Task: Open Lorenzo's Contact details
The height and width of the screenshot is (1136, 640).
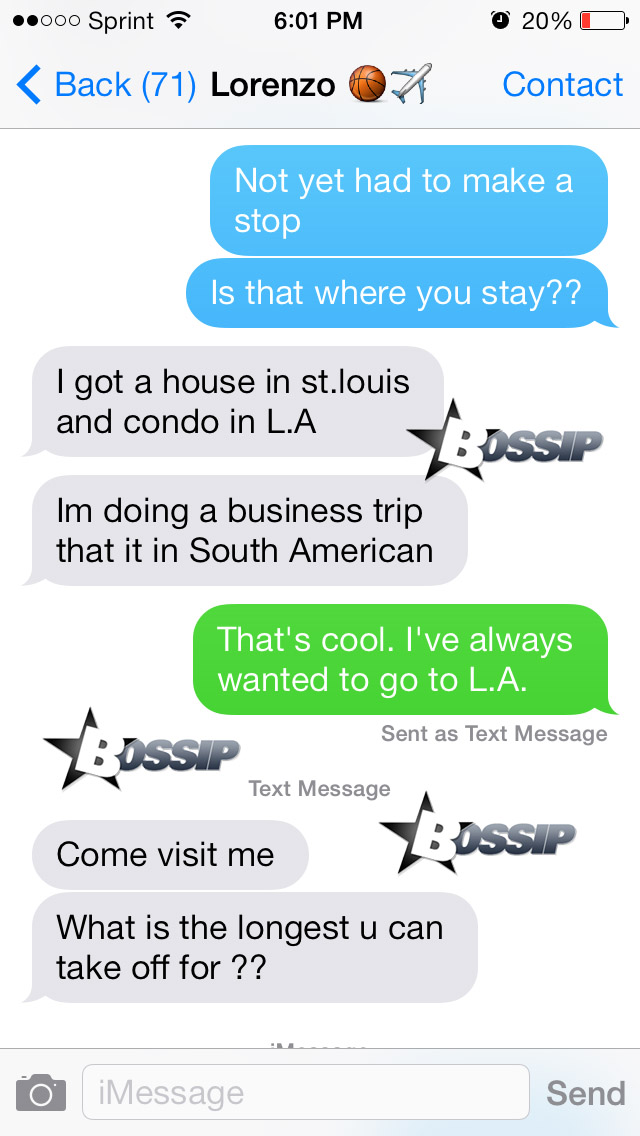Action: pyautogui.click(x=562, y=85)
